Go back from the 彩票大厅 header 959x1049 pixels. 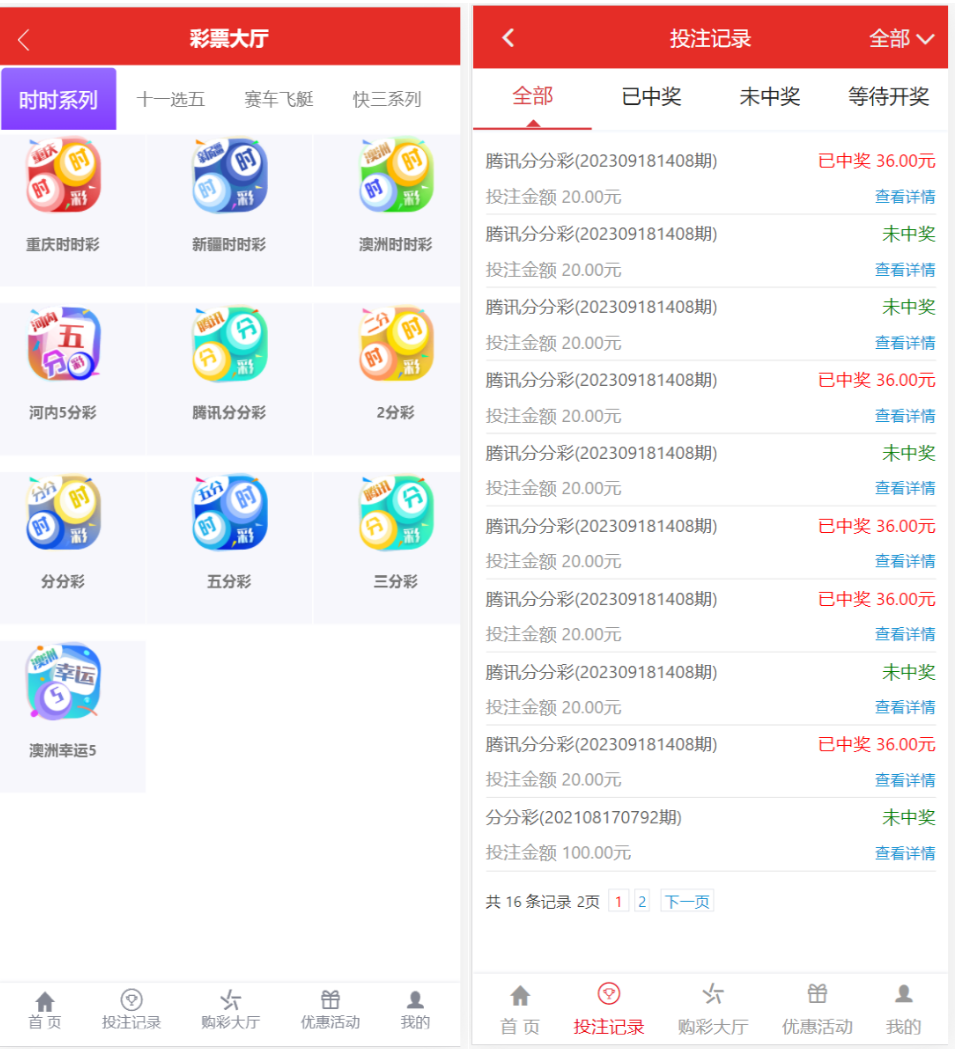pyautogui.click(x=24, y=40)
